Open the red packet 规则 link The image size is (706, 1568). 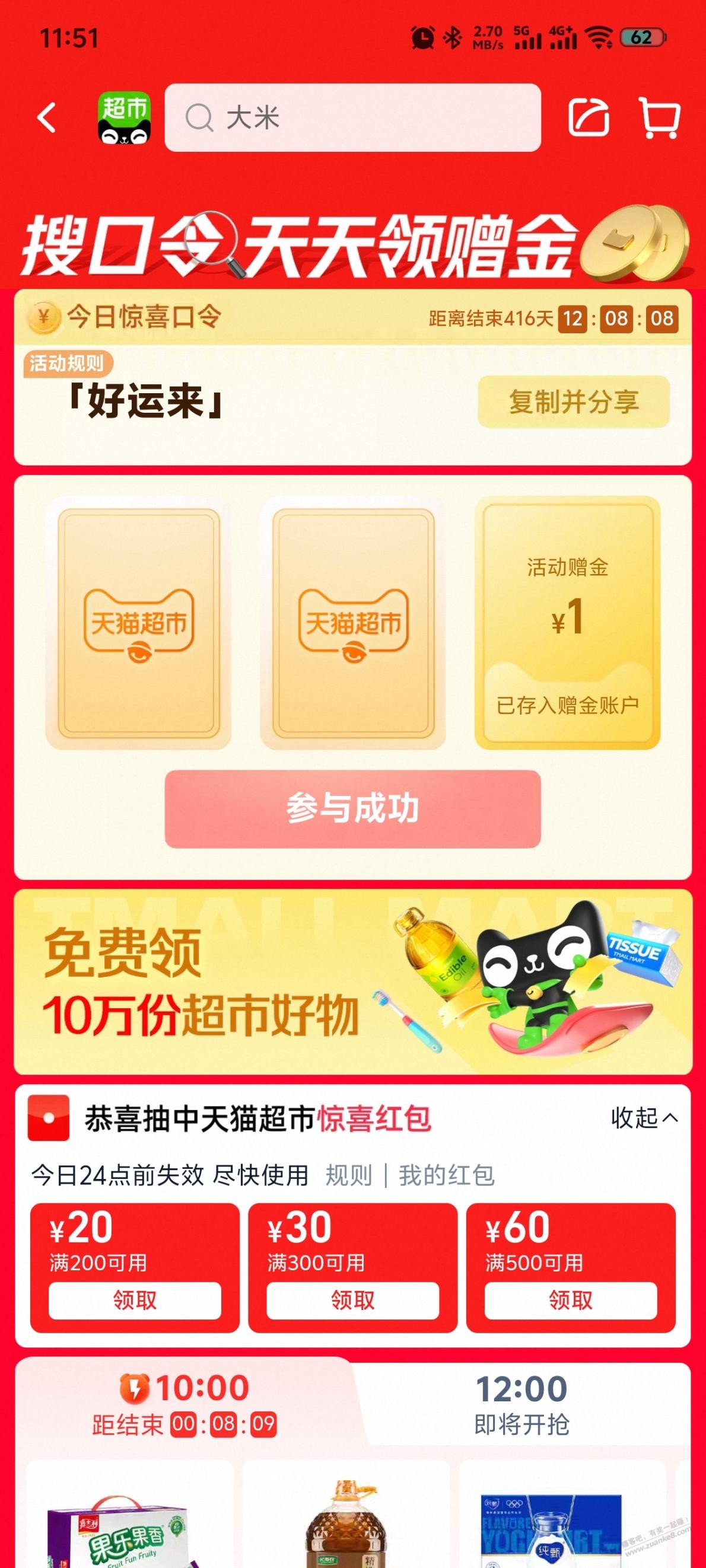pos(348,1175)
